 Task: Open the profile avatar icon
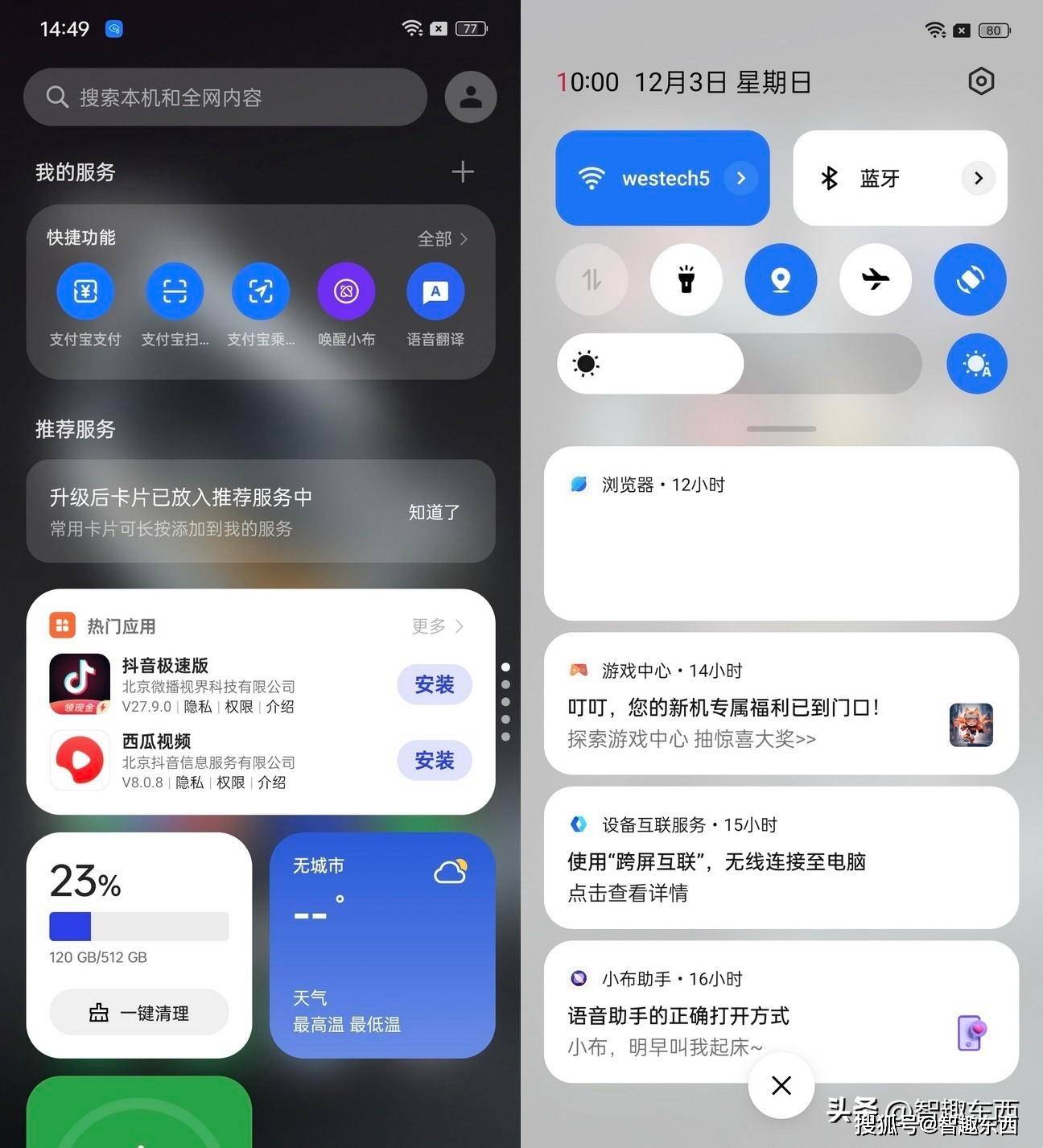point(471,97)
